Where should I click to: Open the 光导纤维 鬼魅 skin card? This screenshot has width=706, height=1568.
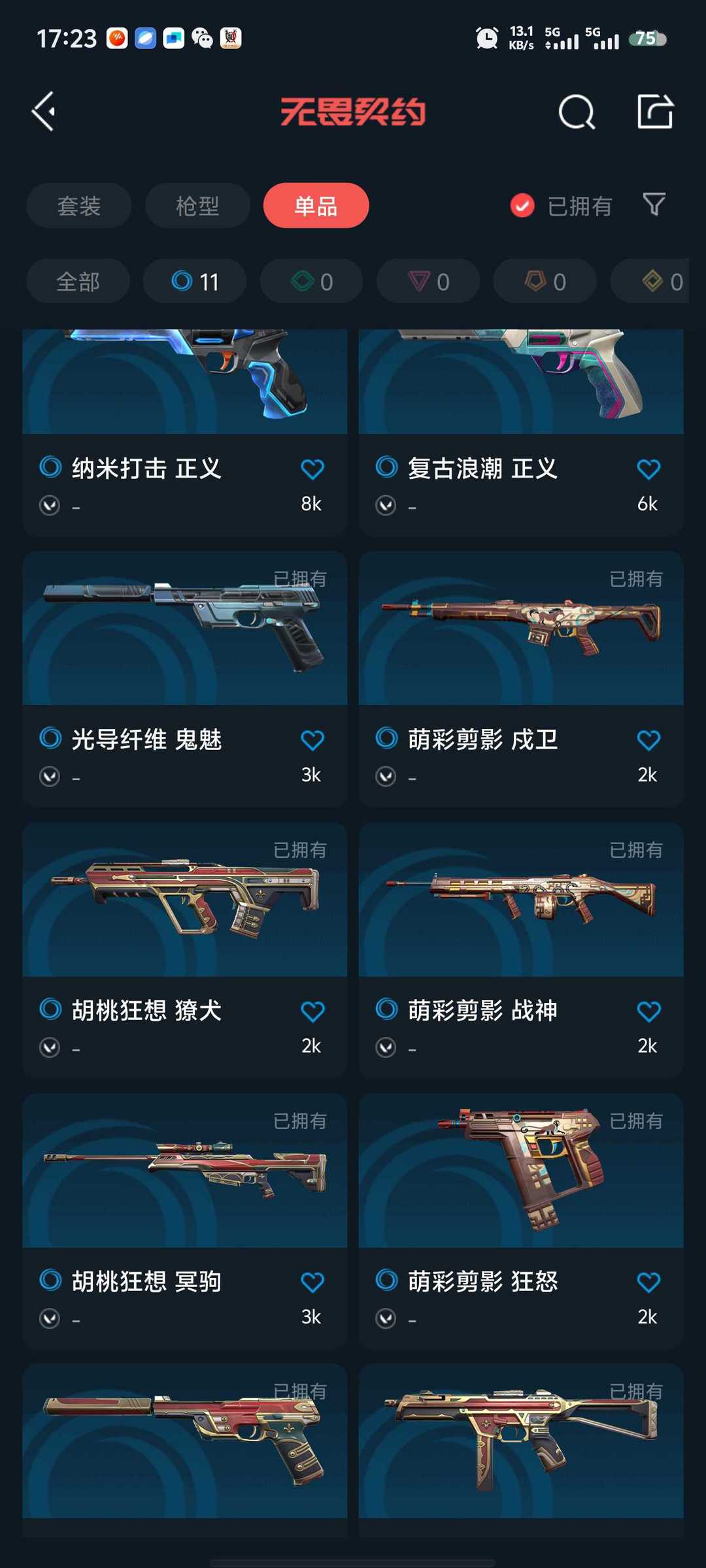185,679
